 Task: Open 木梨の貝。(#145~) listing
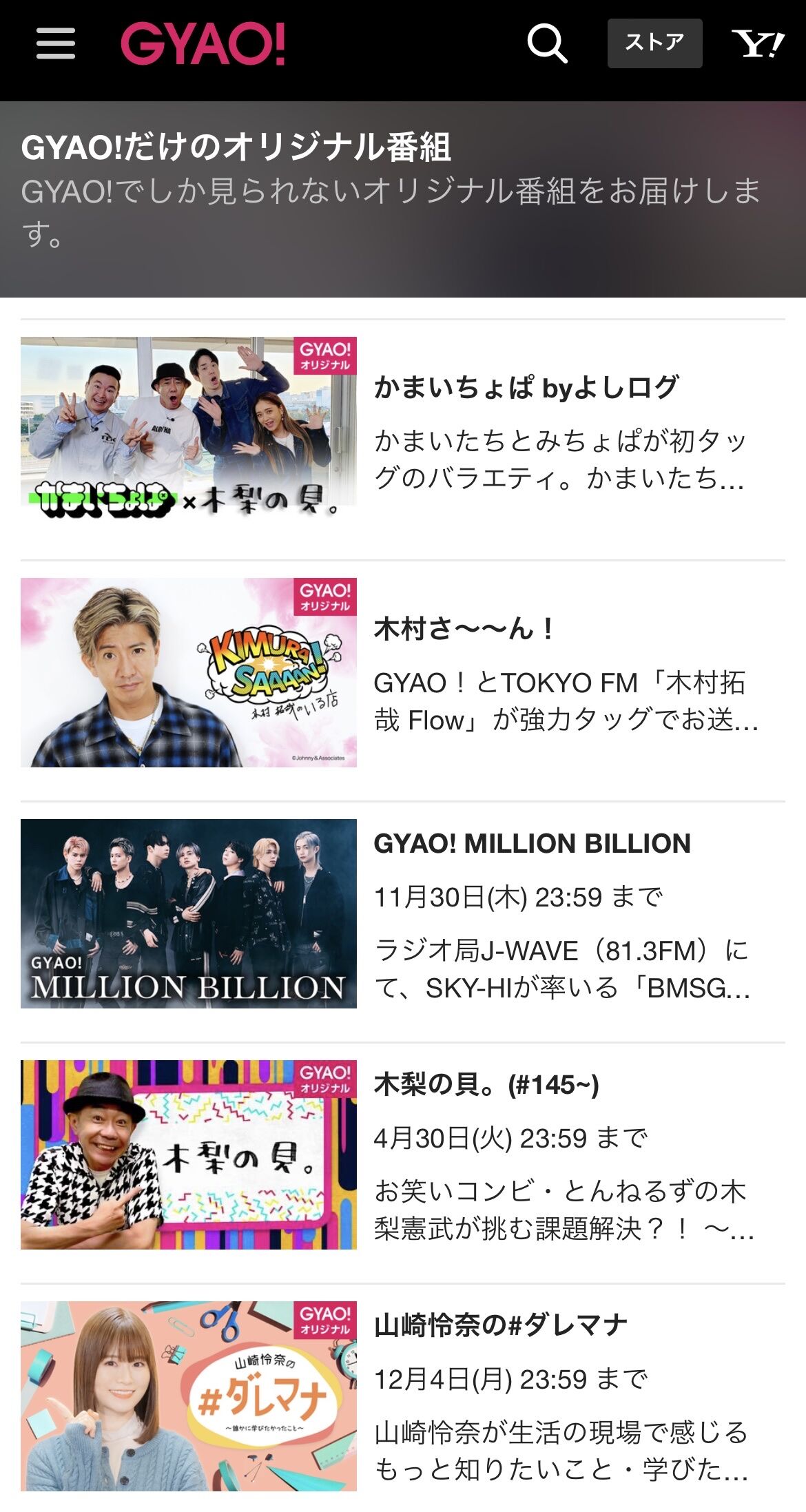click(x=486, y=1085)
